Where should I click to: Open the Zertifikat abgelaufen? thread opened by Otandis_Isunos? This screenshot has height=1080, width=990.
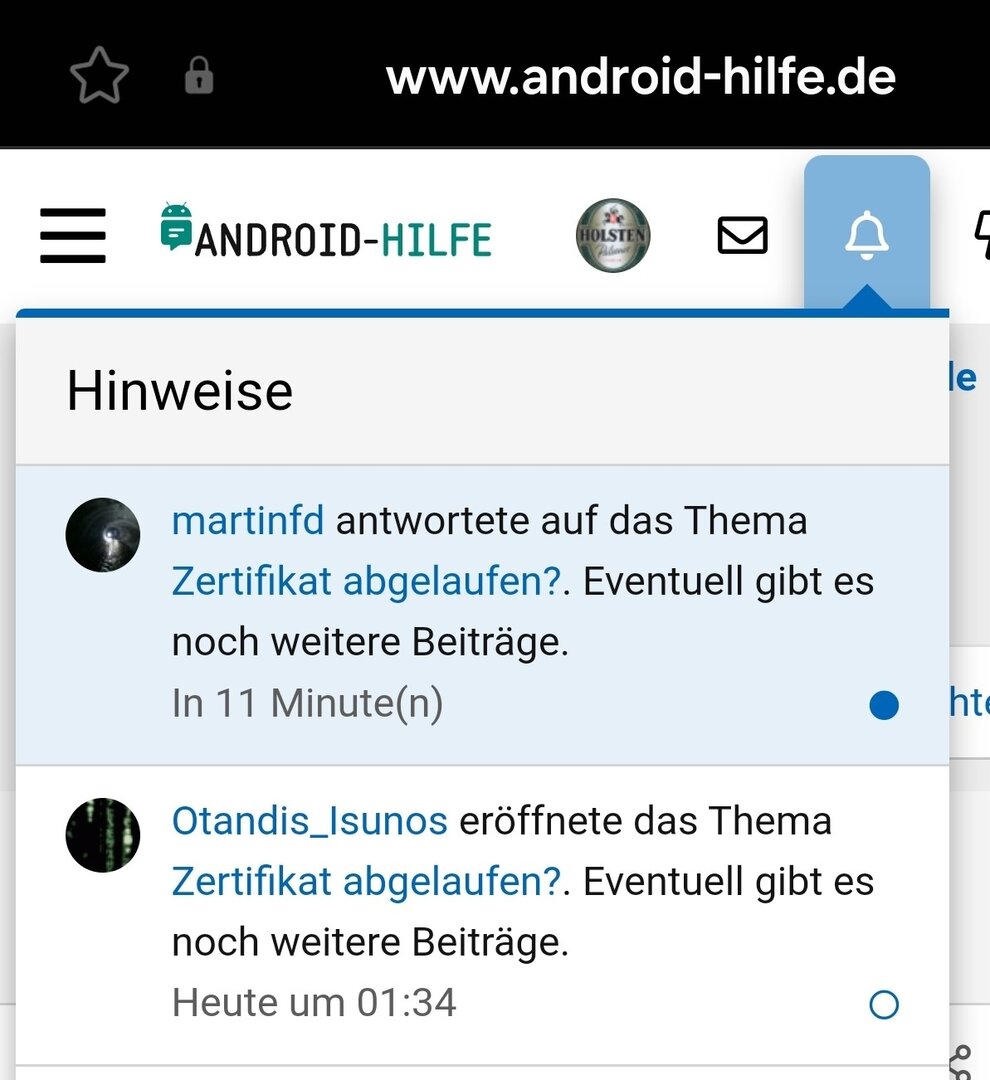point(366,882)
